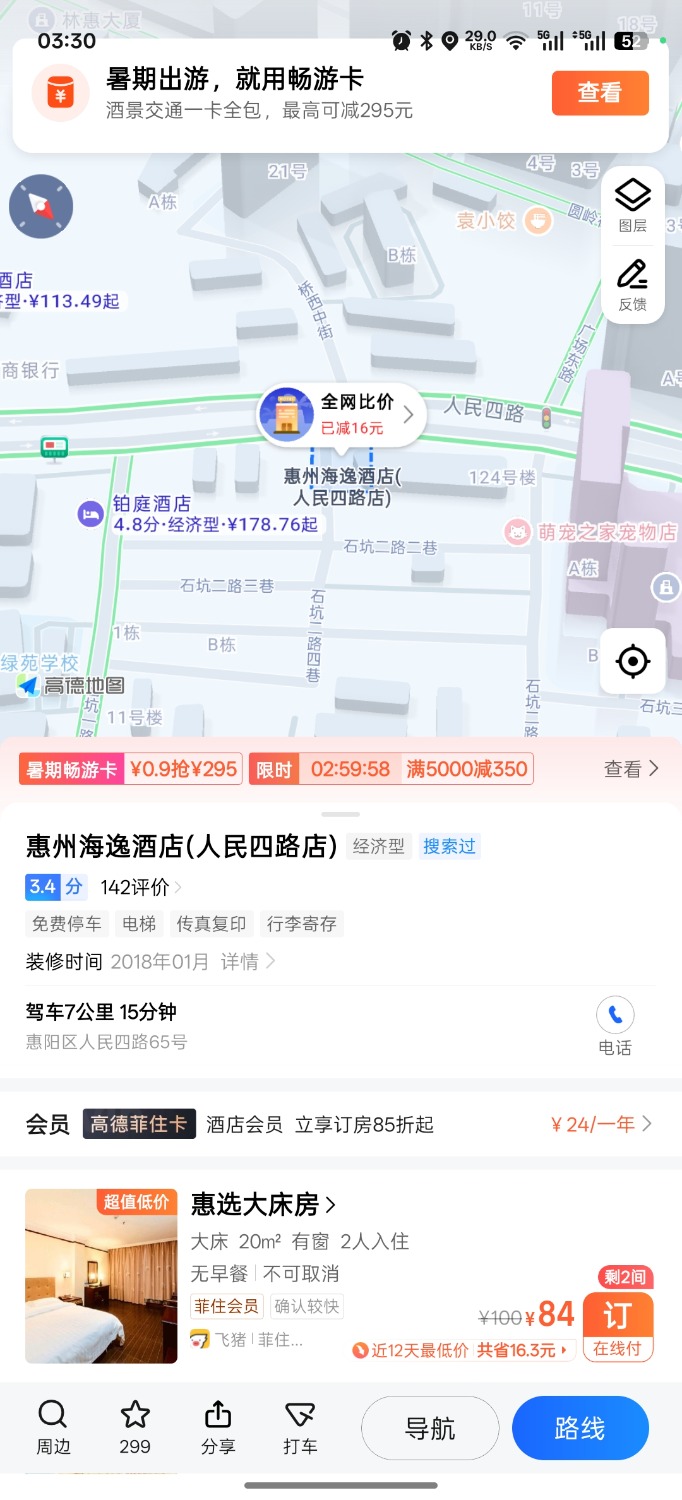Start navigation with the 导航 button
The height and width of the screenshot is (1500, 682).
point(430,1428)
